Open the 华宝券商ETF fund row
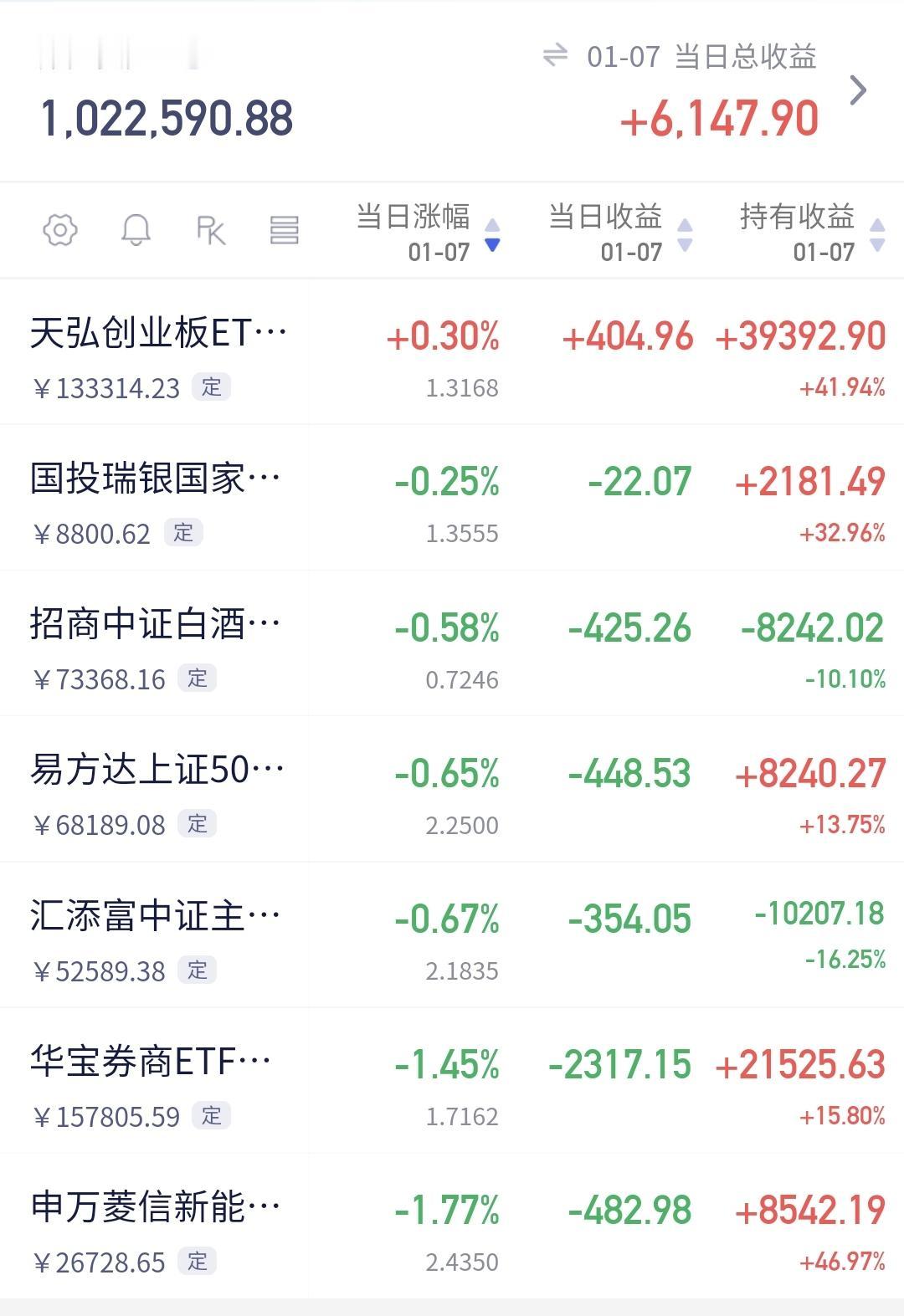The width and height of the screenshot is (904, 1316). click(452, 1080)
